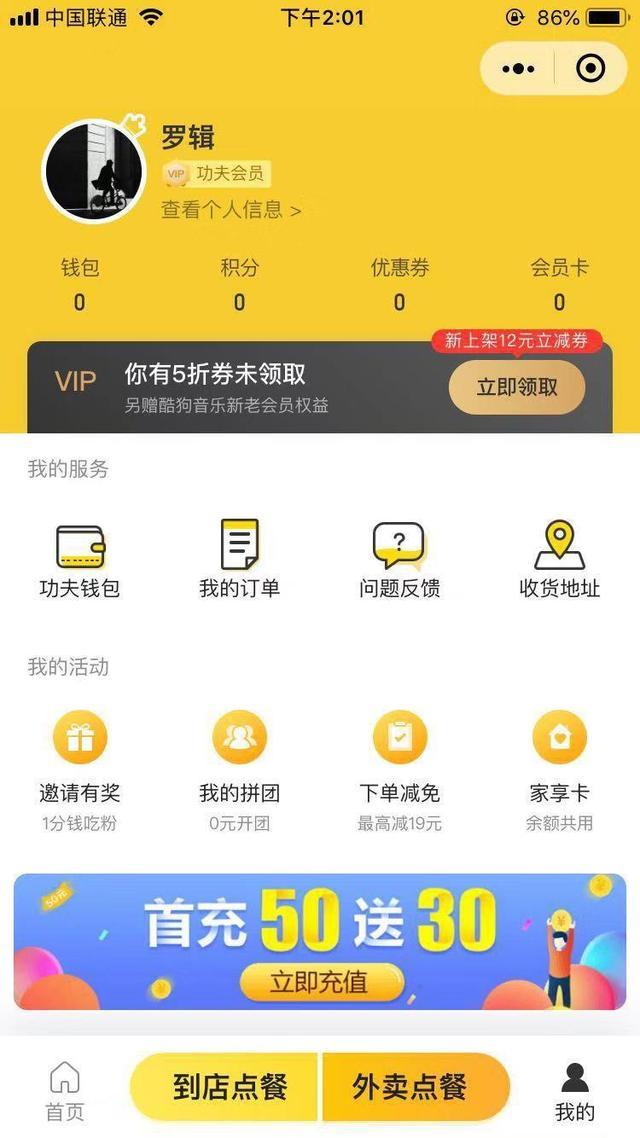This screenshot has height=1138, width=640.
Task: Open 优惠券 coupons
Action: click(399, 284)
